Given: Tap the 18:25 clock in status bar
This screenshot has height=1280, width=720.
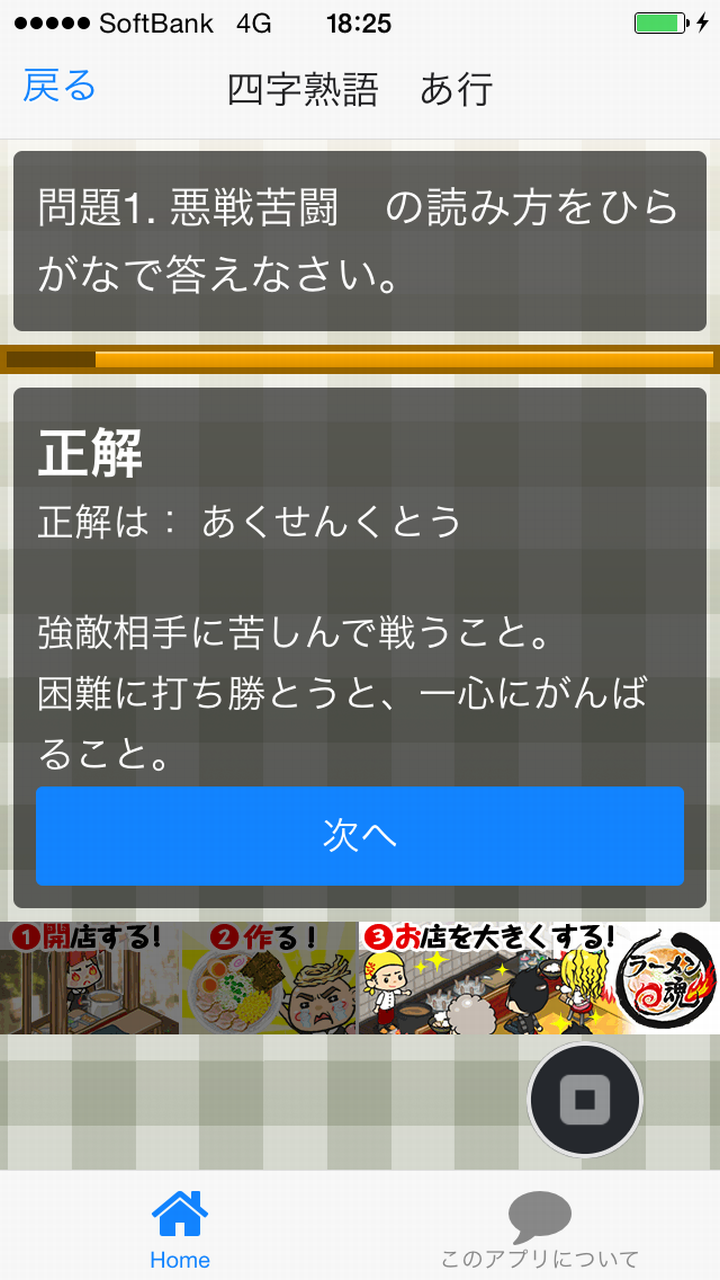Looking at the screenshot, I should pyautogui.click(x=360, y=22).
